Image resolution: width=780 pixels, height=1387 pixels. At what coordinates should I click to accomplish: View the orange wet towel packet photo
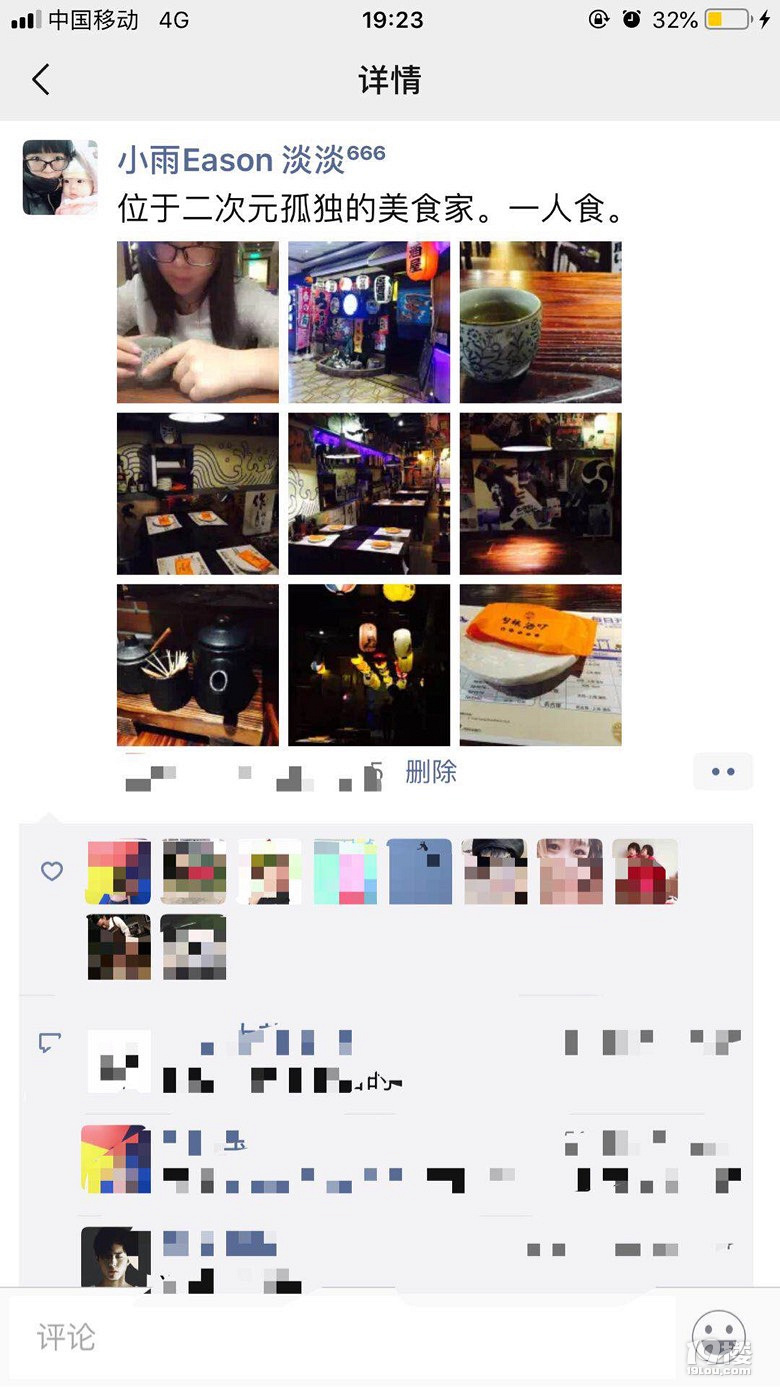click(540, 665)
